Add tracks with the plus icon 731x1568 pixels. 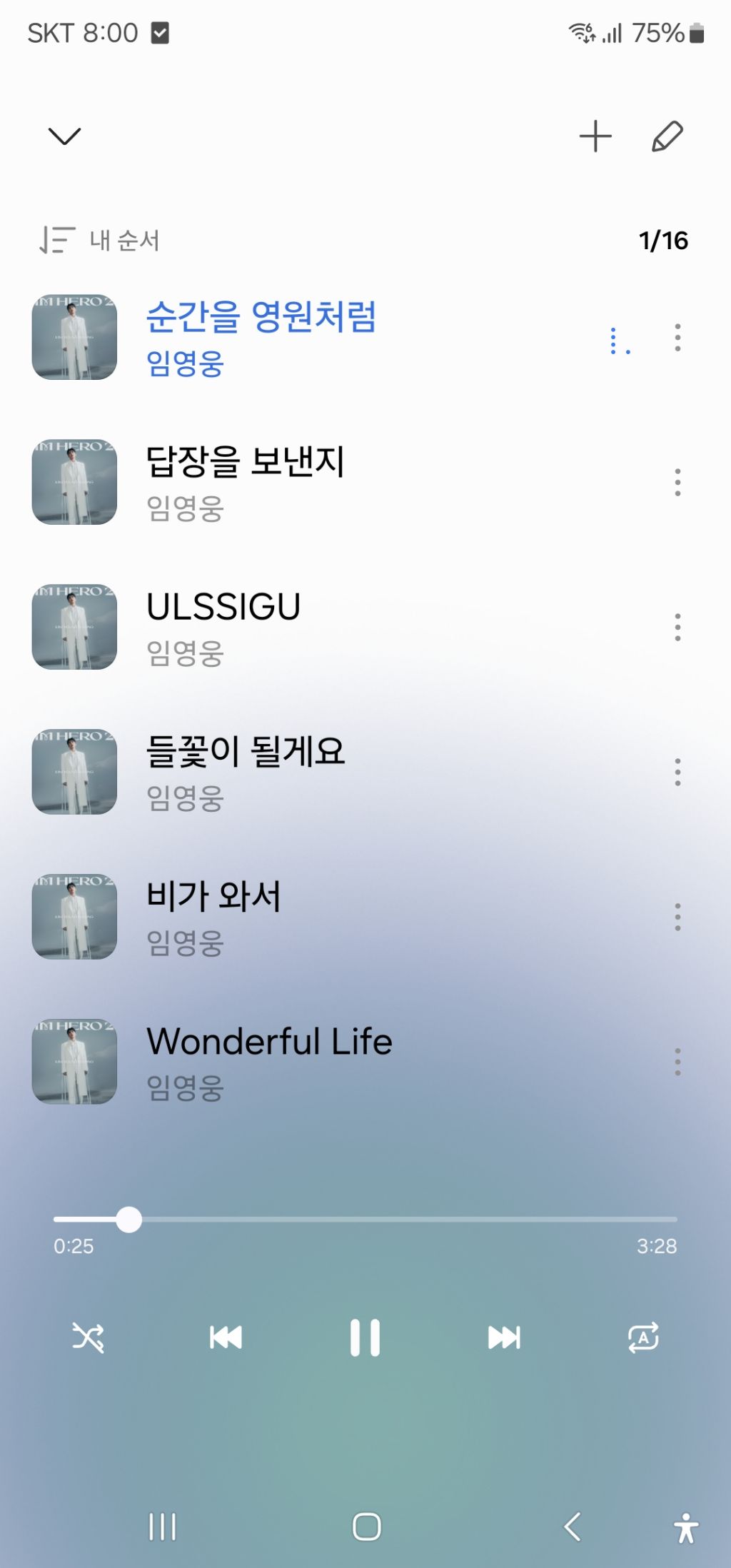click(595, 136)
